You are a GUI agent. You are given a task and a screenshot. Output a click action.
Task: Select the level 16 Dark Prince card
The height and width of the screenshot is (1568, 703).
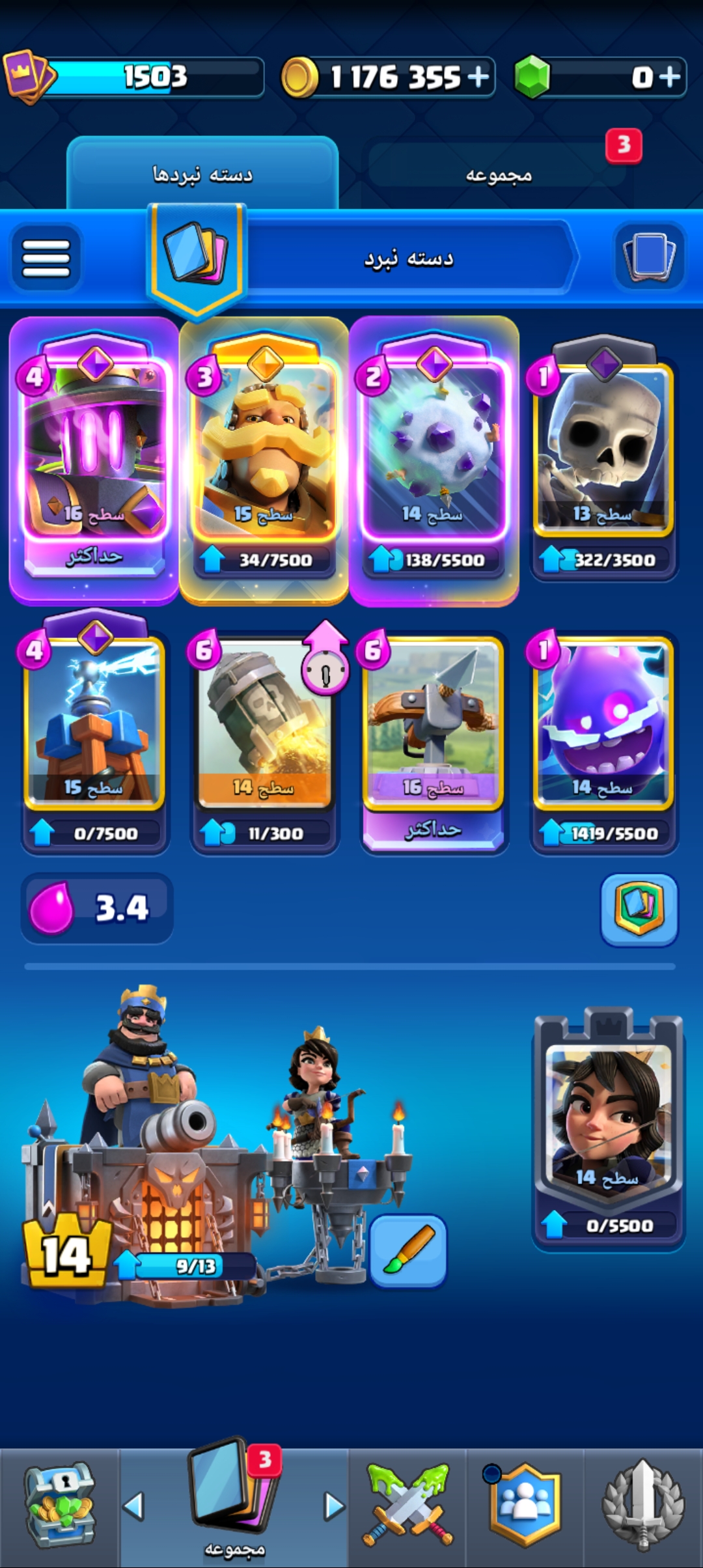coord(94,461)
